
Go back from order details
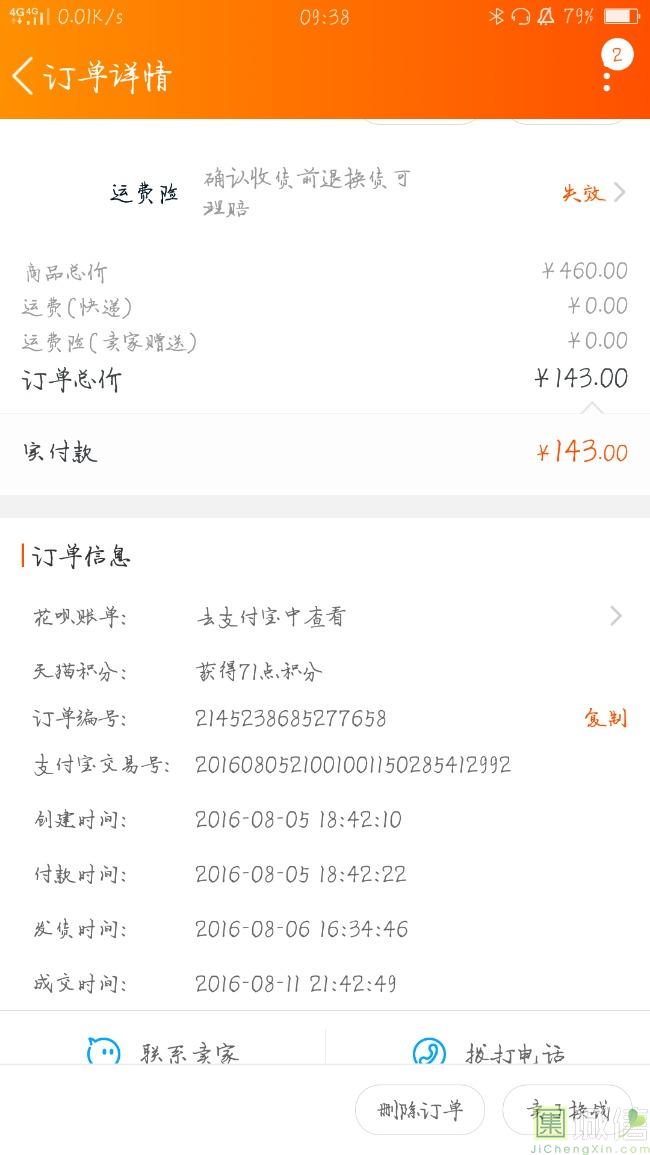click(x=24, y=76)
